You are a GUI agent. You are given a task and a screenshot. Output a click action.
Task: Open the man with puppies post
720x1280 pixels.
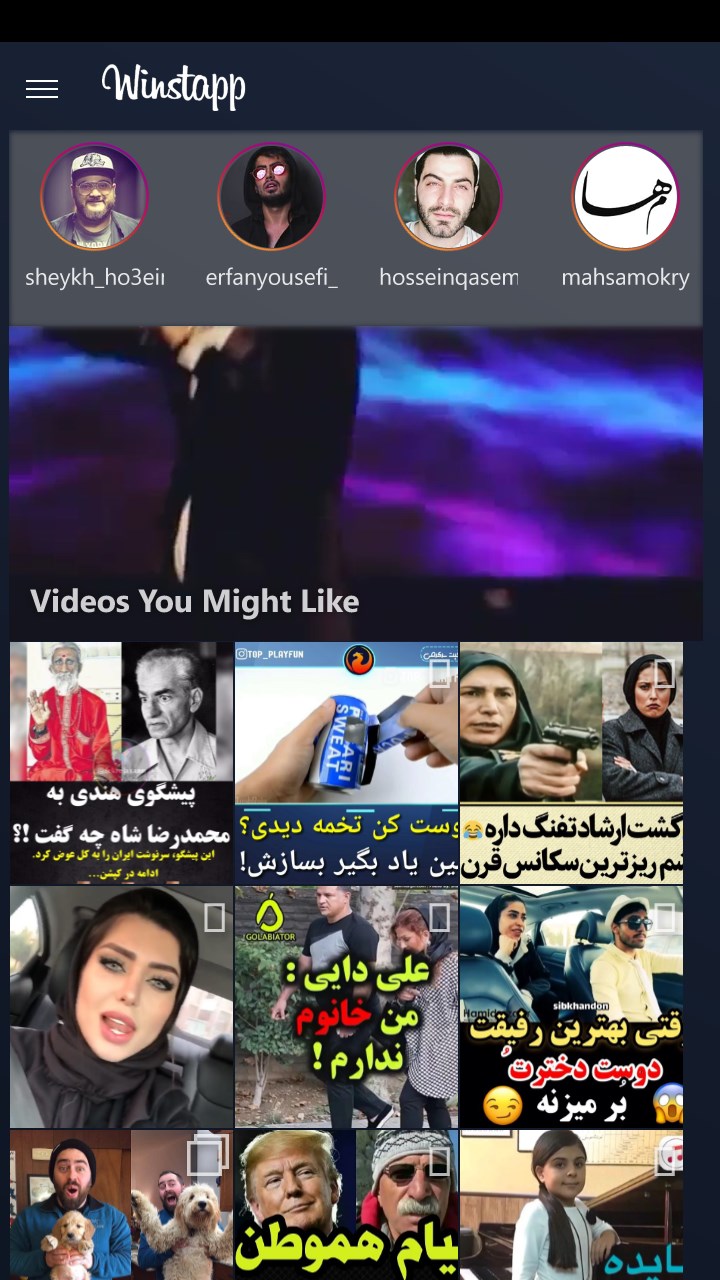(121, 1205)
